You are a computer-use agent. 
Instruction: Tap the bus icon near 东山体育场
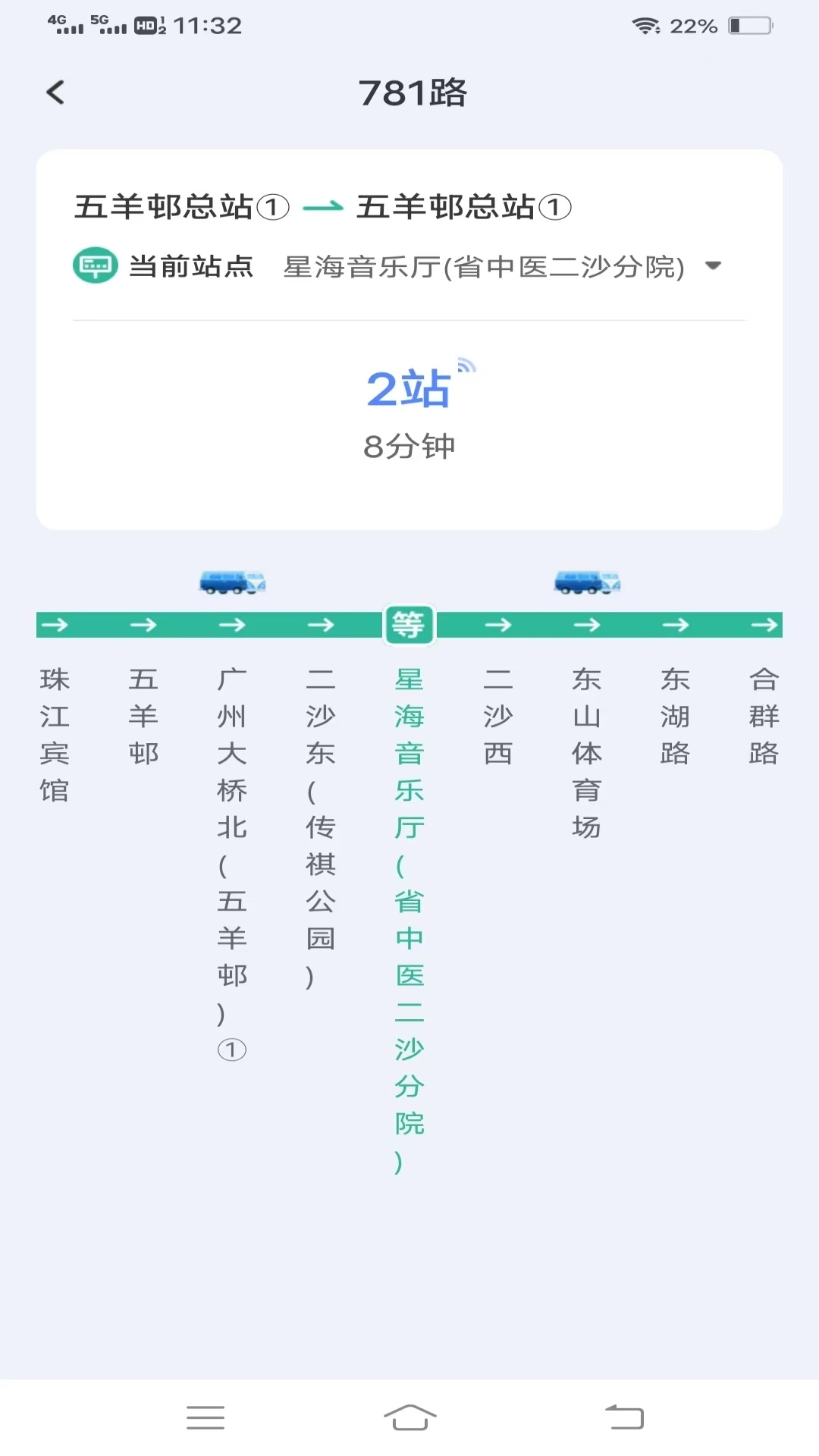coord(587,582)
